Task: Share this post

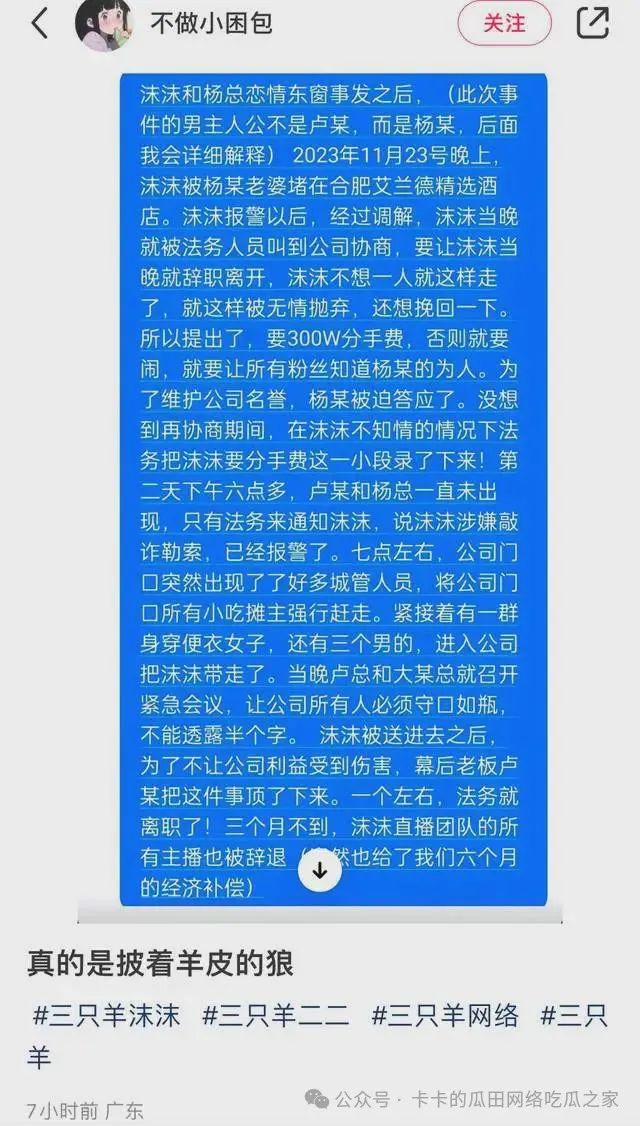Action: (593, 23)
